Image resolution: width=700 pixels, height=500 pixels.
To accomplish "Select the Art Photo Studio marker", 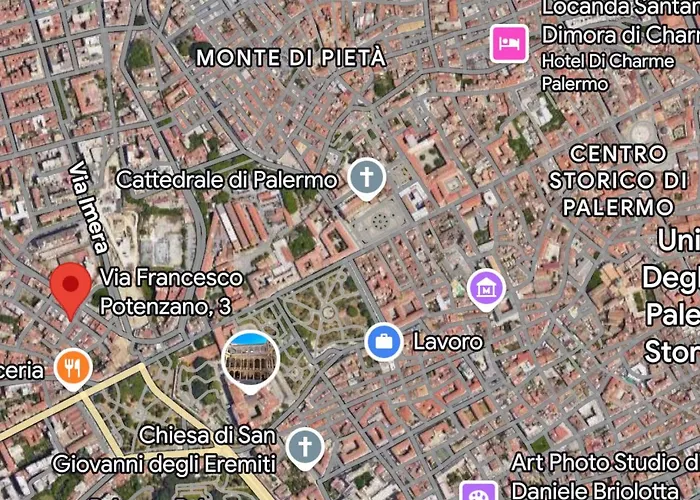I will pyautogui.click(x=478, y=492).
